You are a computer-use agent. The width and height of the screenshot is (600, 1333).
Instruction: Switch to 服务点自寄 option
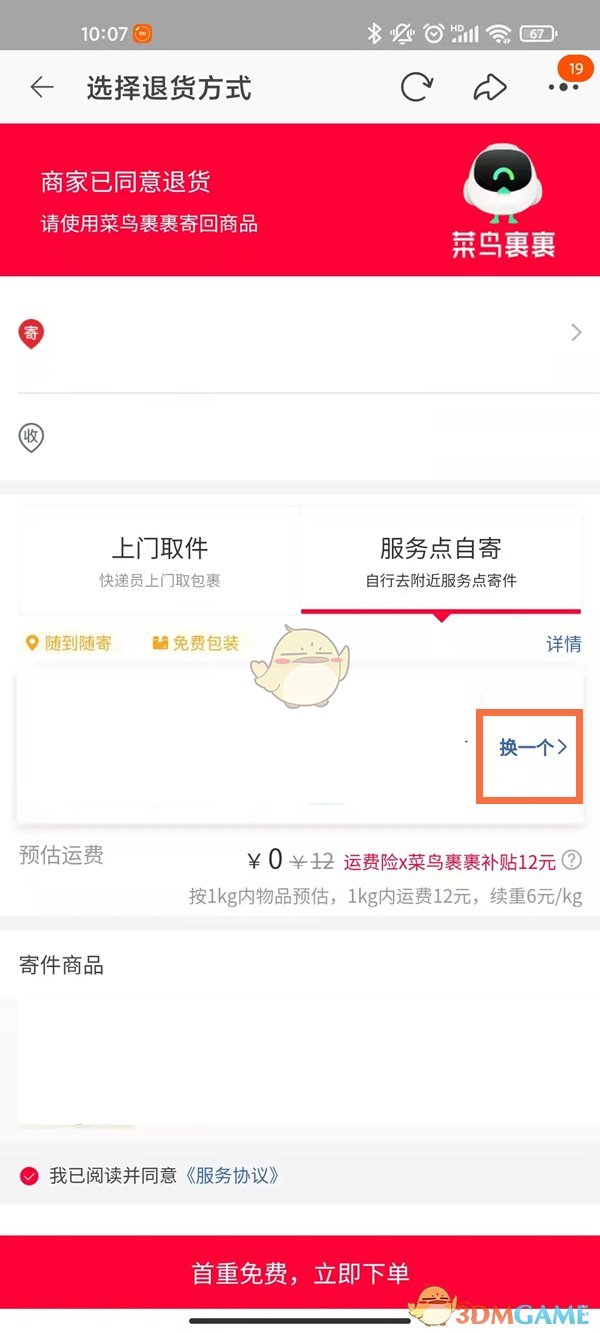point(440,560)
